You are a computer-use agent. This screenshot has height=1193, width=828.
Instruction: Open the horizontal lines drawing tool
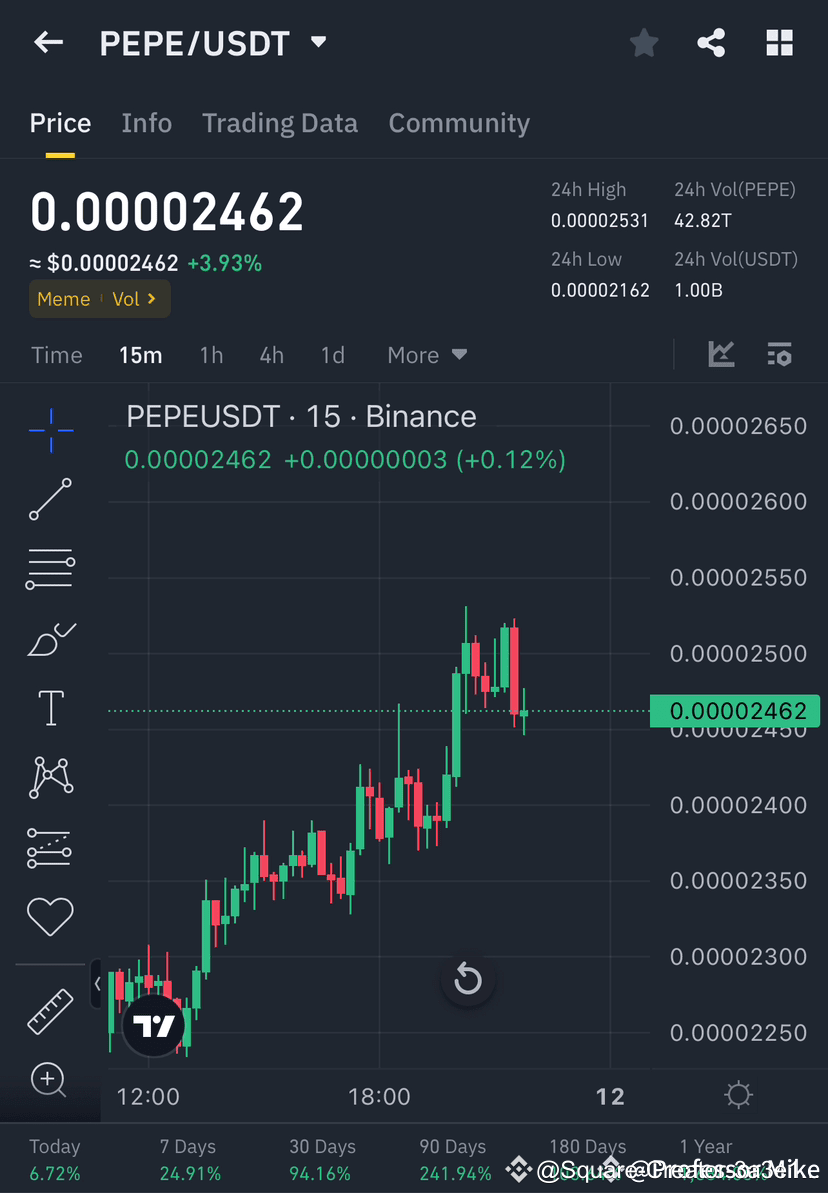point(50,568)
